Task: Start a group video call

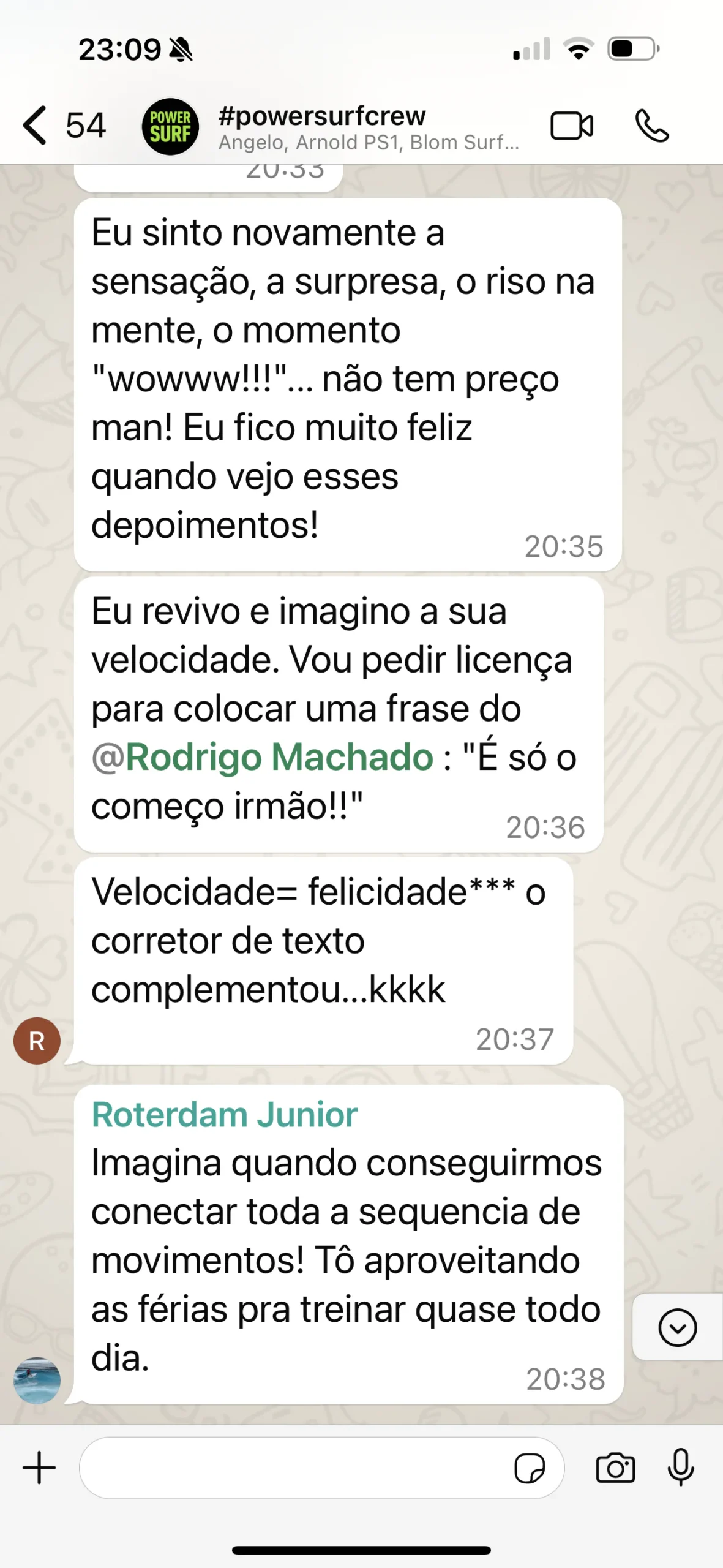Action: (571, 126)
